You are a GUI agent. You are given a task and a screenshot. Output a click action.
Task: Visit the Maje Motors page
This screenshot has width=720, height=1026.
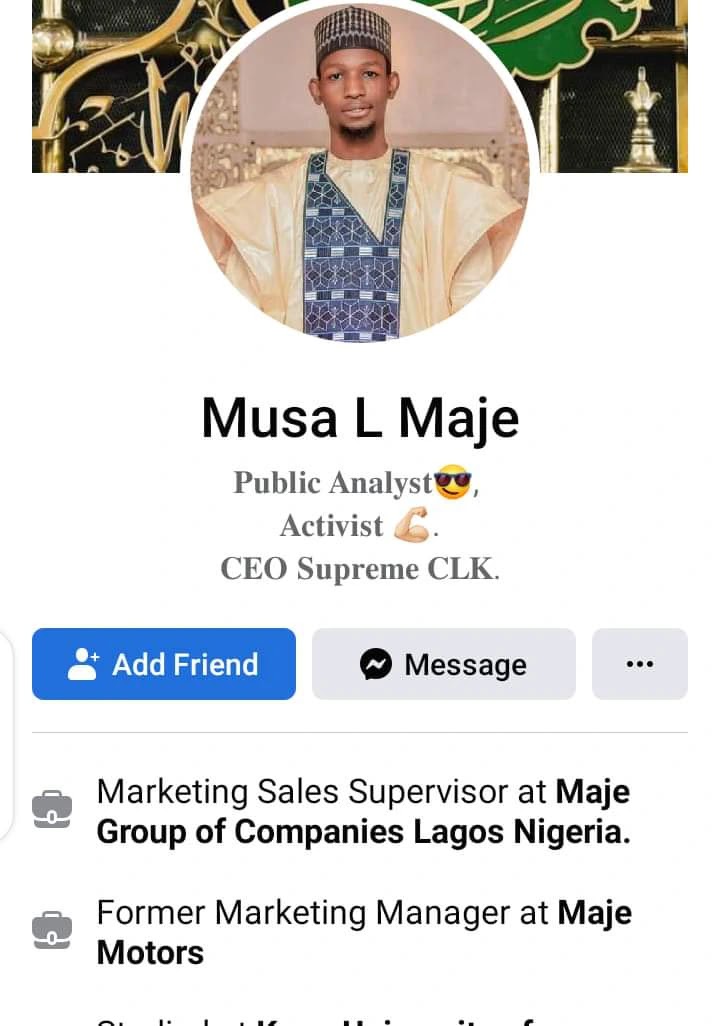150,952
